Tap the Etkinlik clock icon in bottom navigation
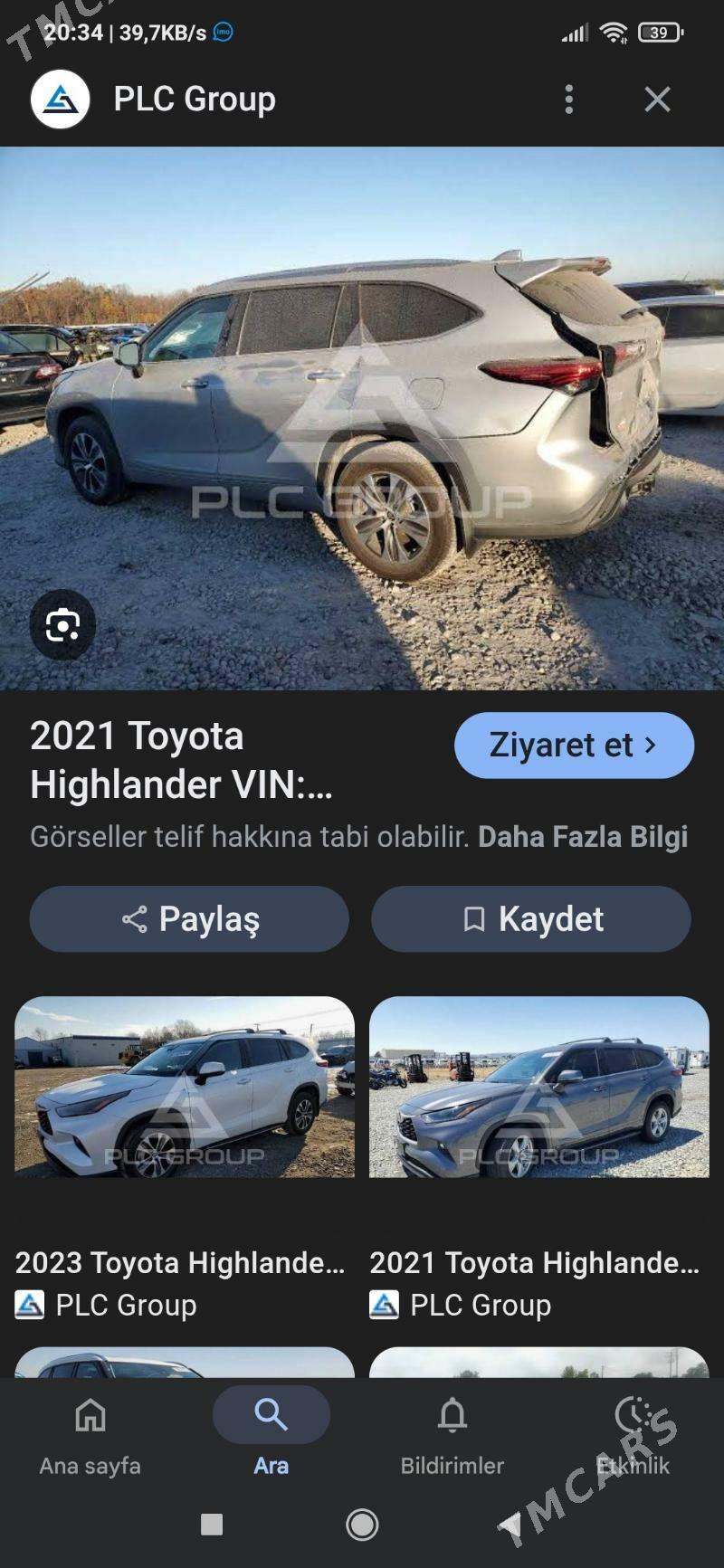 [634, 1413]
